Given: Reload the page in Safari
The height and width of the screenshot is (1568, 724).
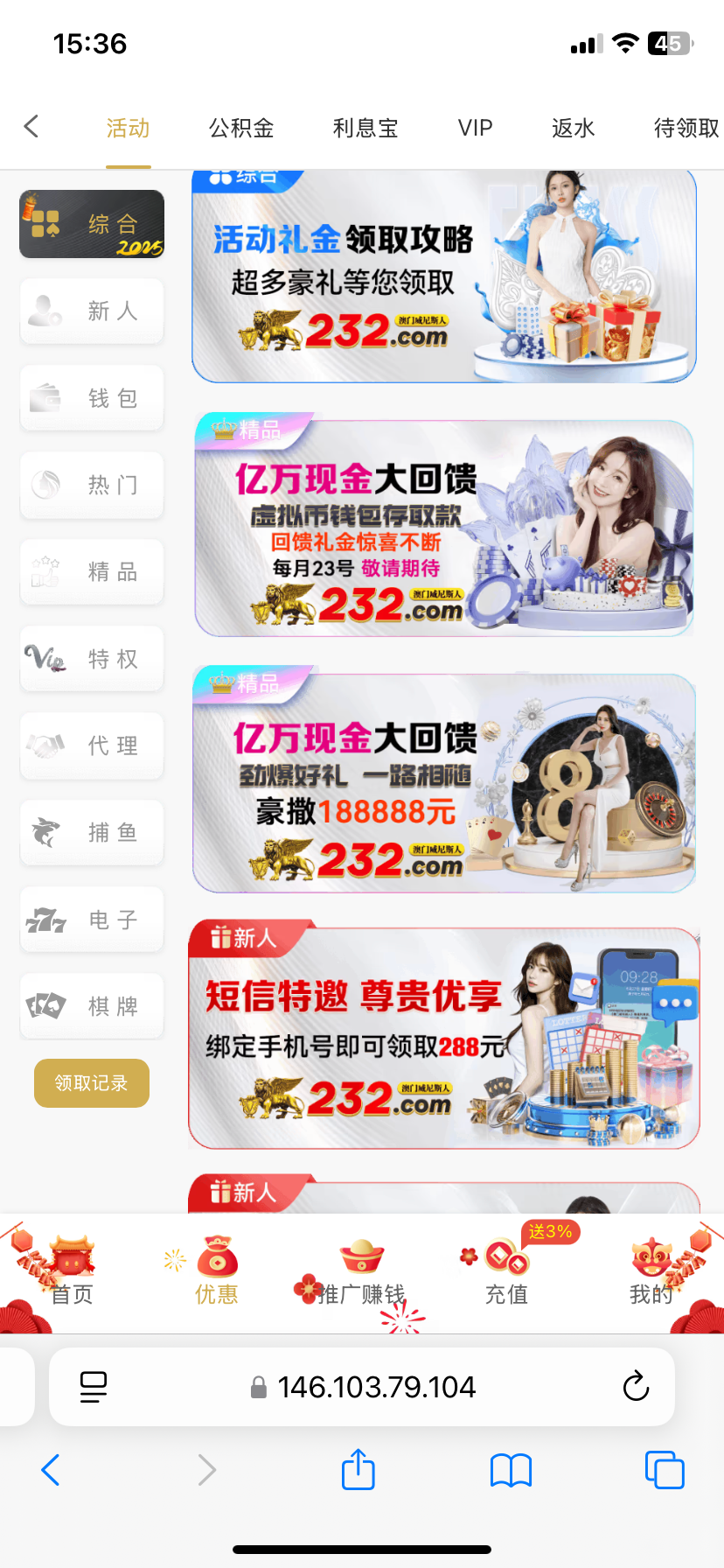Looking at the screenshot, I should pos(636,1387).
